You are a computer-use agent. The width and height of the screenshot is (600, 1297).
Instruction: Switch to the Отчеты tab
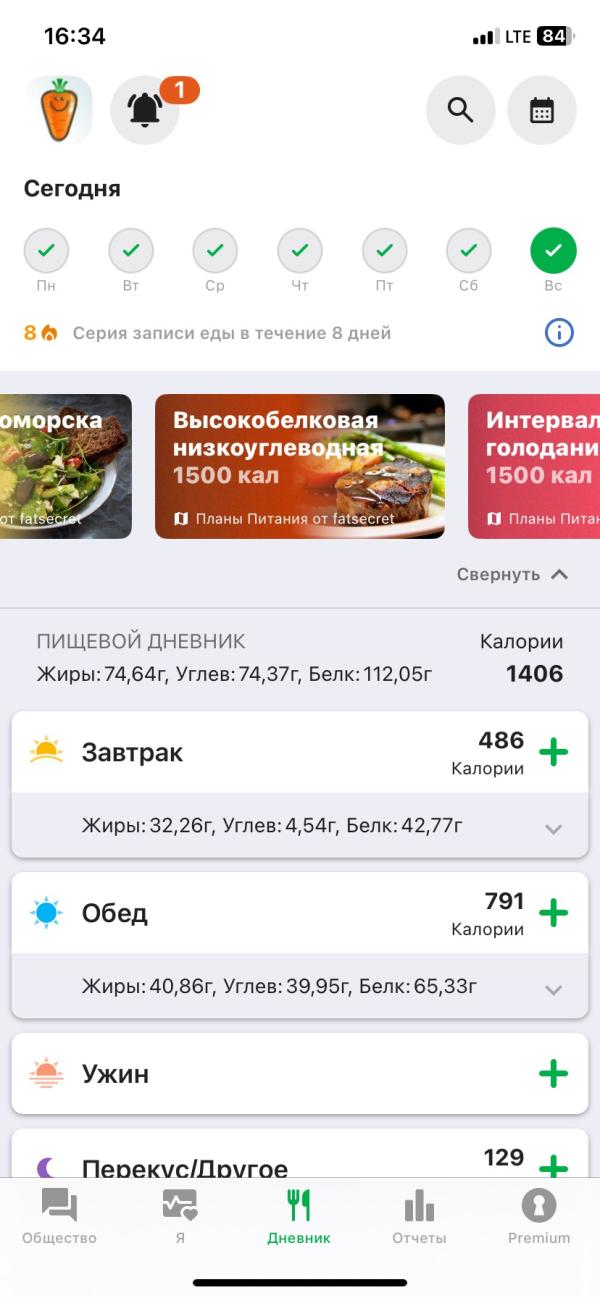pyautogui.click(x=419, y=1217)
